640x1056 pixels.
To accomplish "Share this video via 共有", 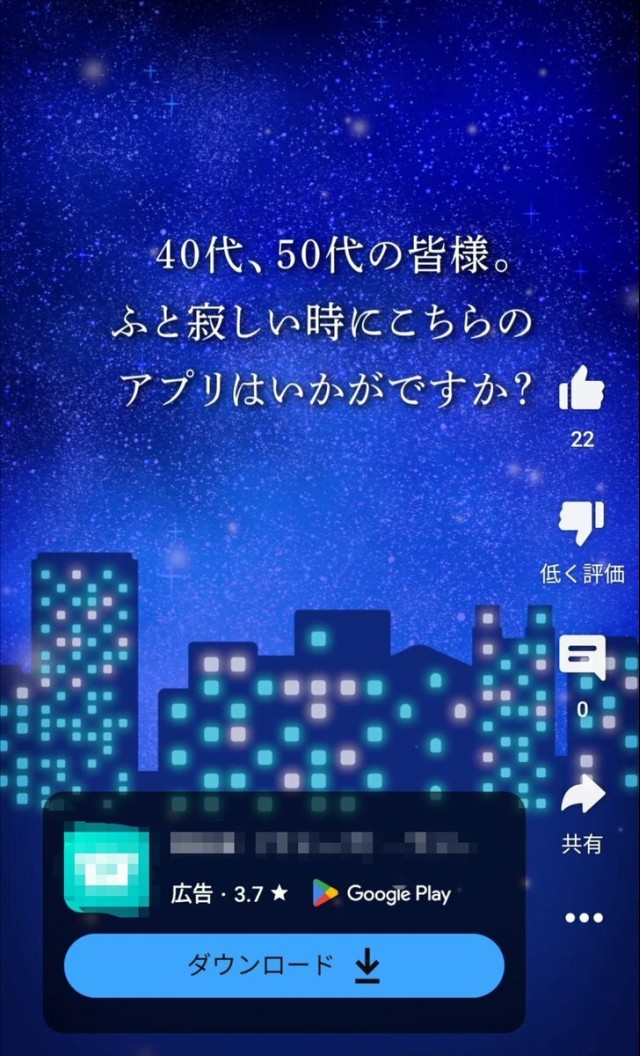I will click(x=582, y=797).
